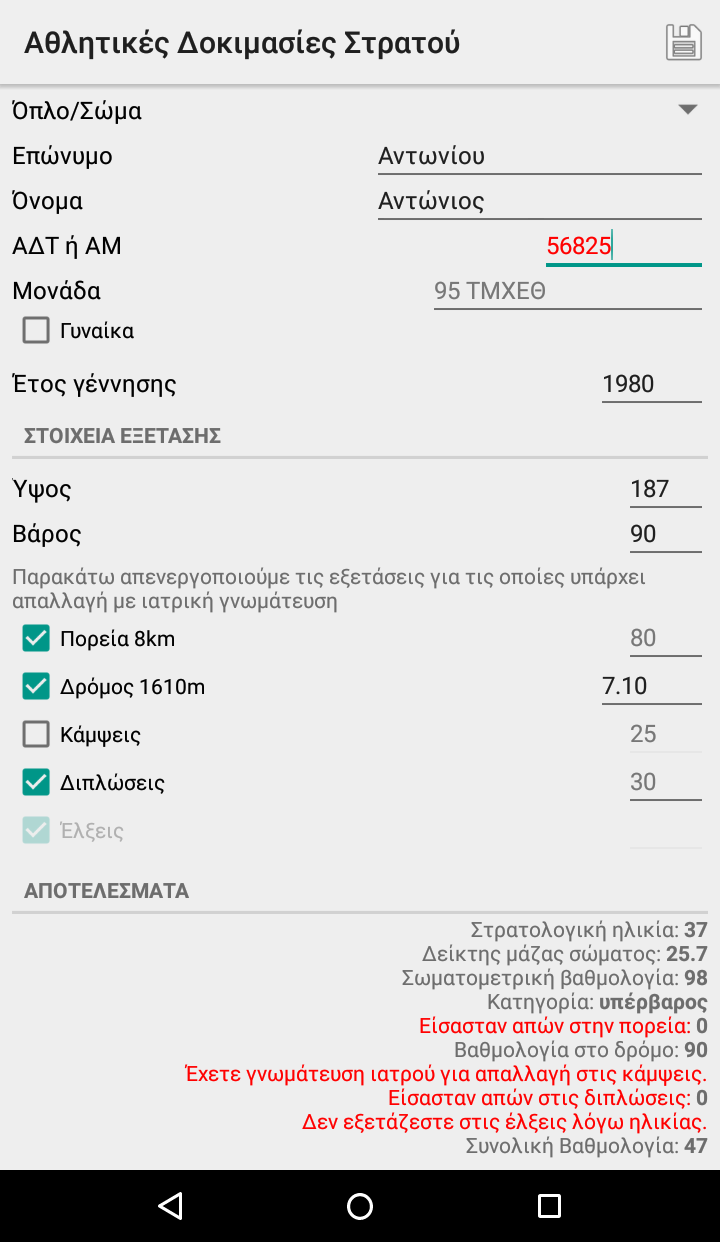
Task: Edit the Όνομα field
Action: pos(539,201)
